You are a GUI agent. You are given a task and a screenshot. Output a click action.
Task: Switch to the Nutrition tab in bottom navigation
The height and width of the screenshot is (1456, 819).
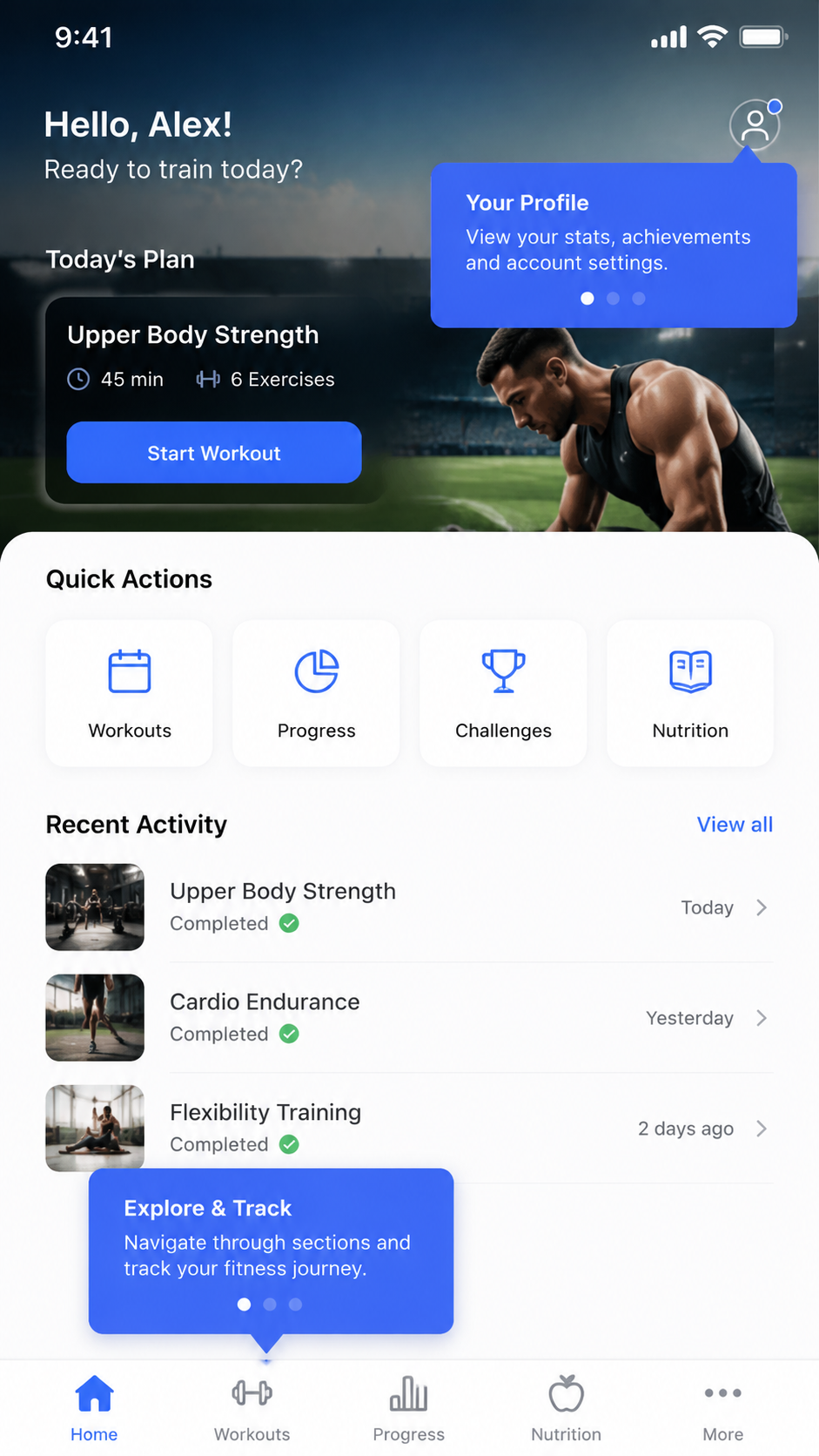[x=567, y=1409]
